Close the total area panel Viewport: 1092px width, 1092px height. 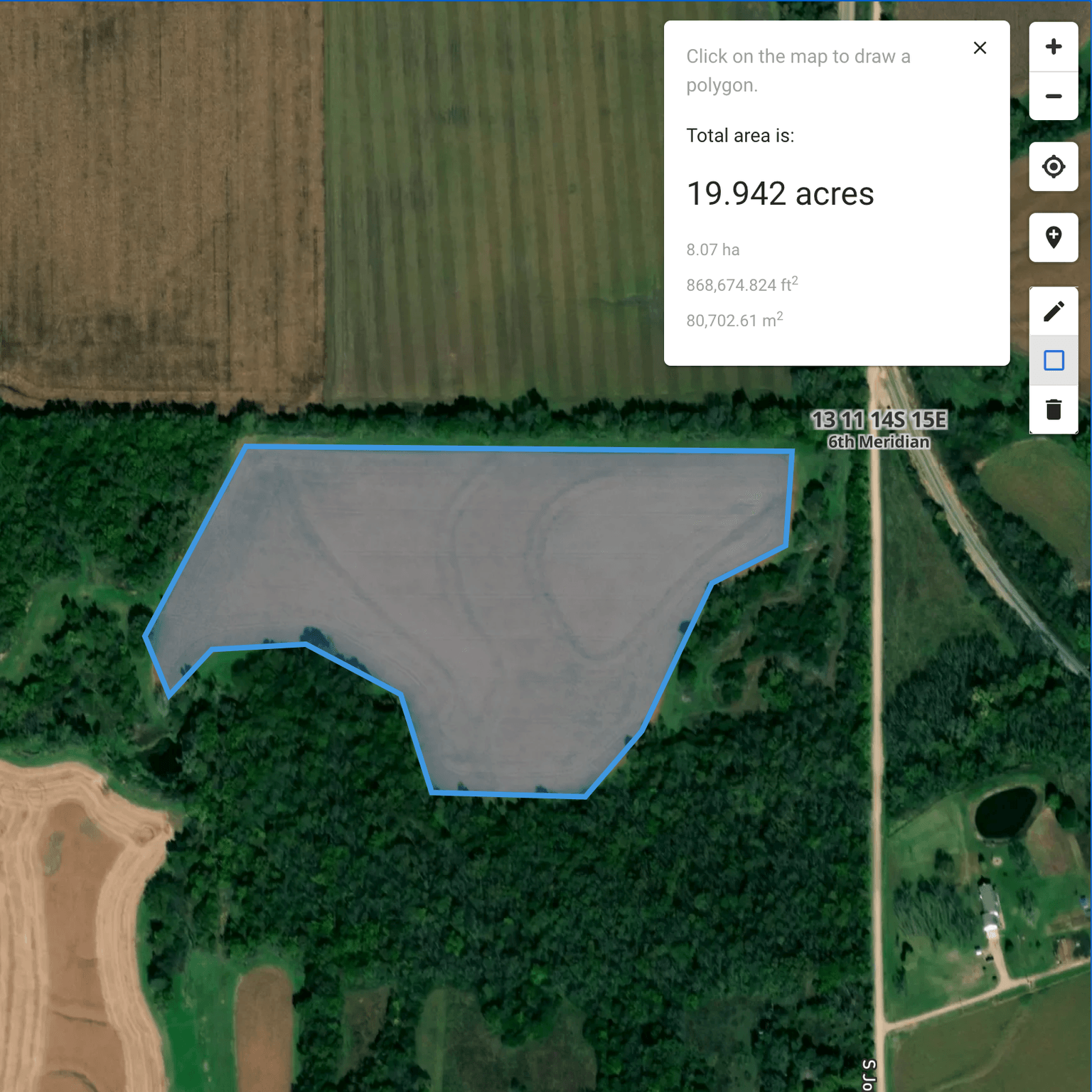pyautogui.click(x=980, y=48)
